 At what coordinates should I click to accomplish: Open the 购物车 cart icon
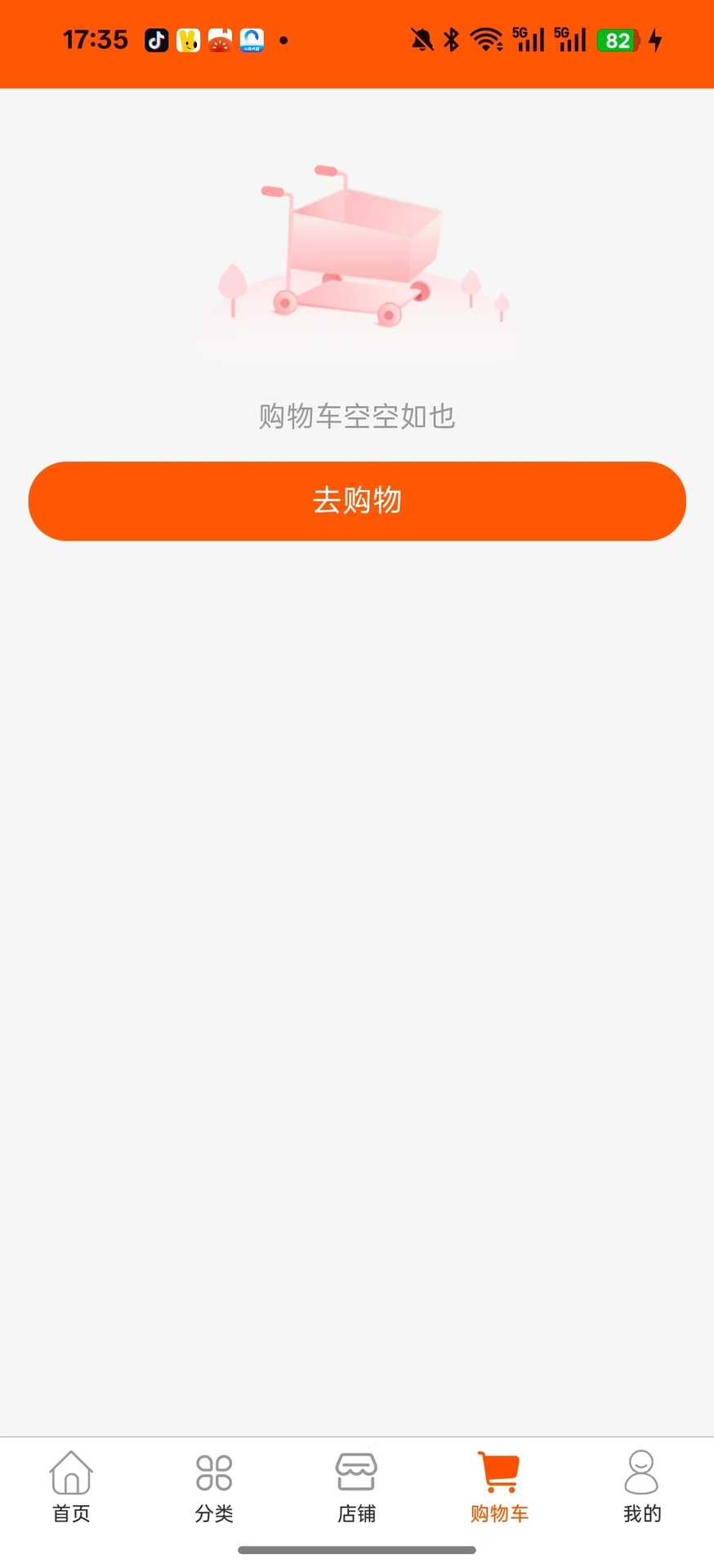coord(500,1472)
